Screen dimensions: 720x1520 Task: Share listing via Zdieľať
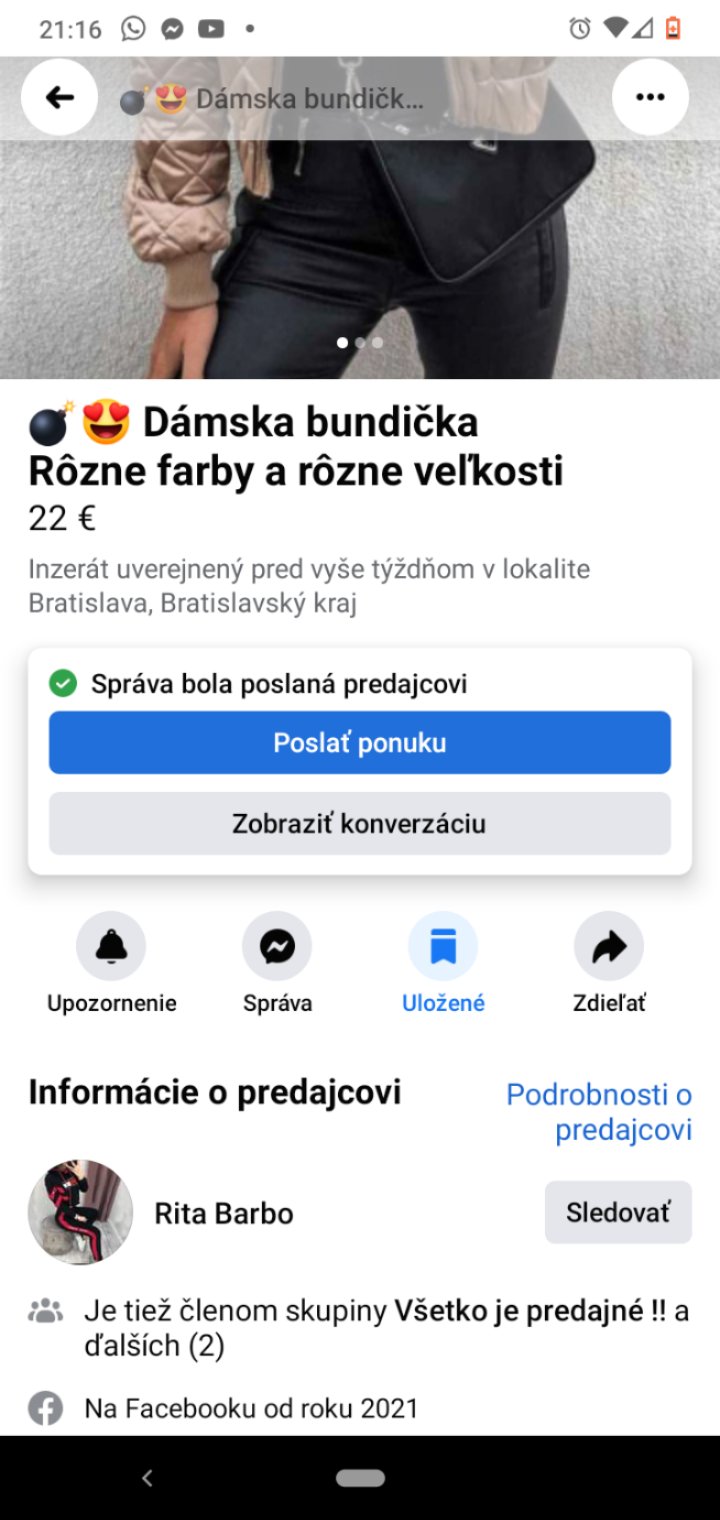click(x=608, y=946)
